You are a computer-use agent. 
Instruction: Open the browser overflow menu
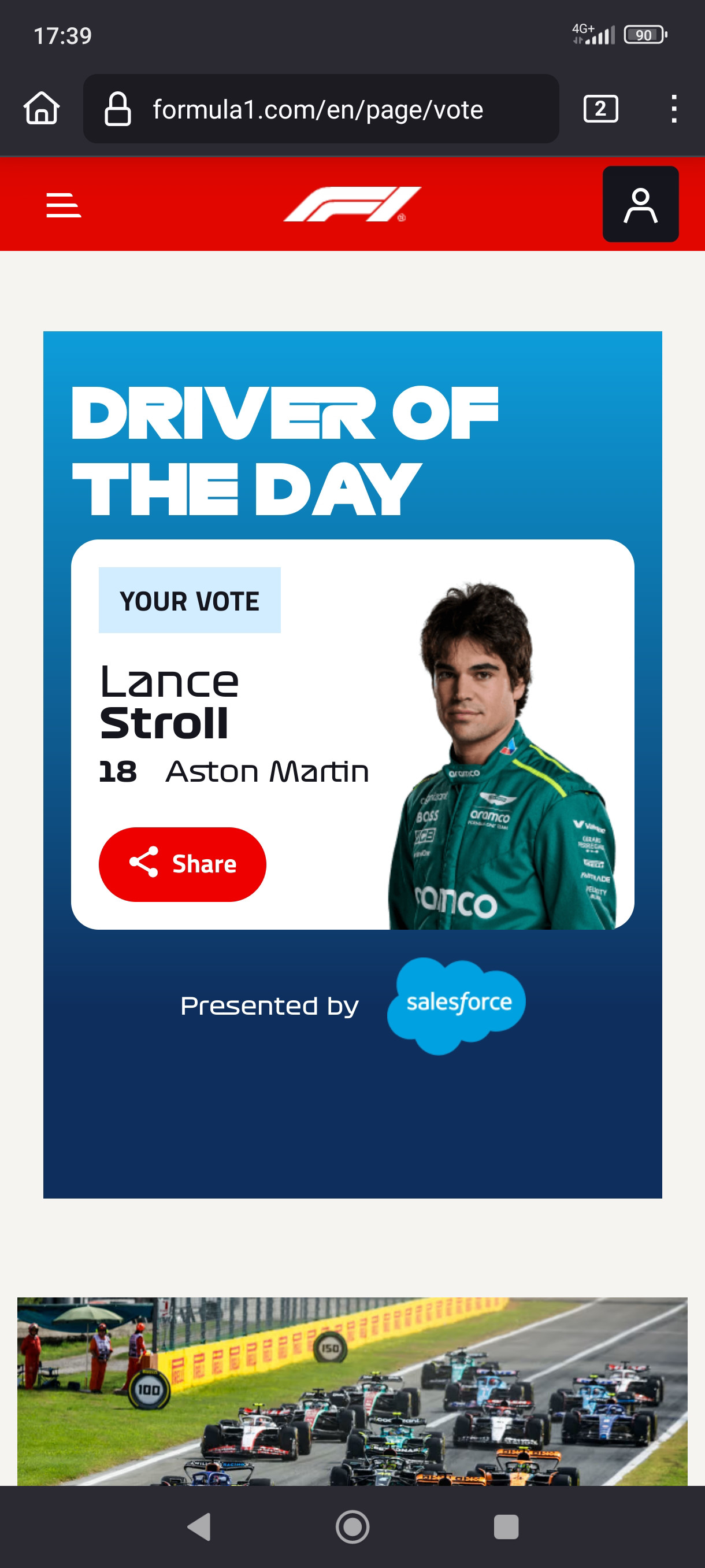coord(673,110)
